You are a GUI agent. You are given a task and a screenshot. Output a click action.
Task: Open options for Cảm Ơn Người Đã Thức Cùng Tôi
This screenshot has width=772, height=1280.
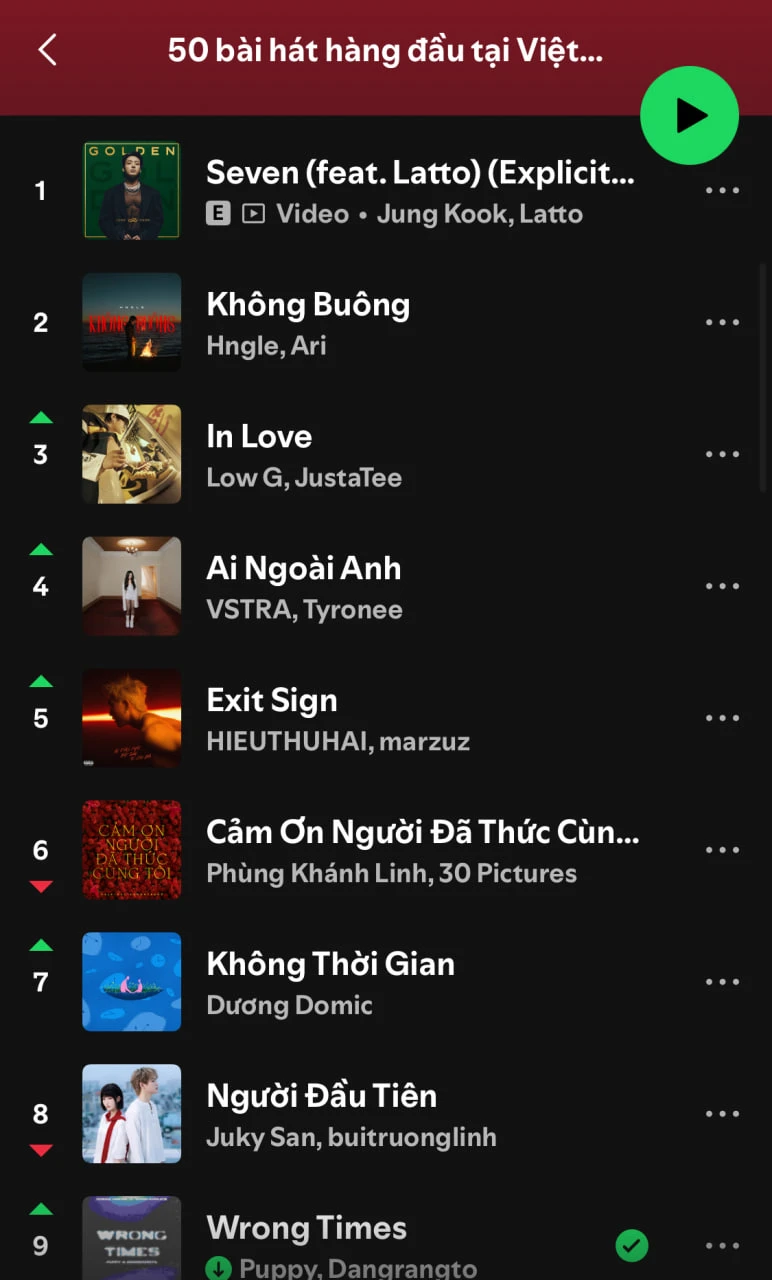pyautogui.click(x=722, y=849)
